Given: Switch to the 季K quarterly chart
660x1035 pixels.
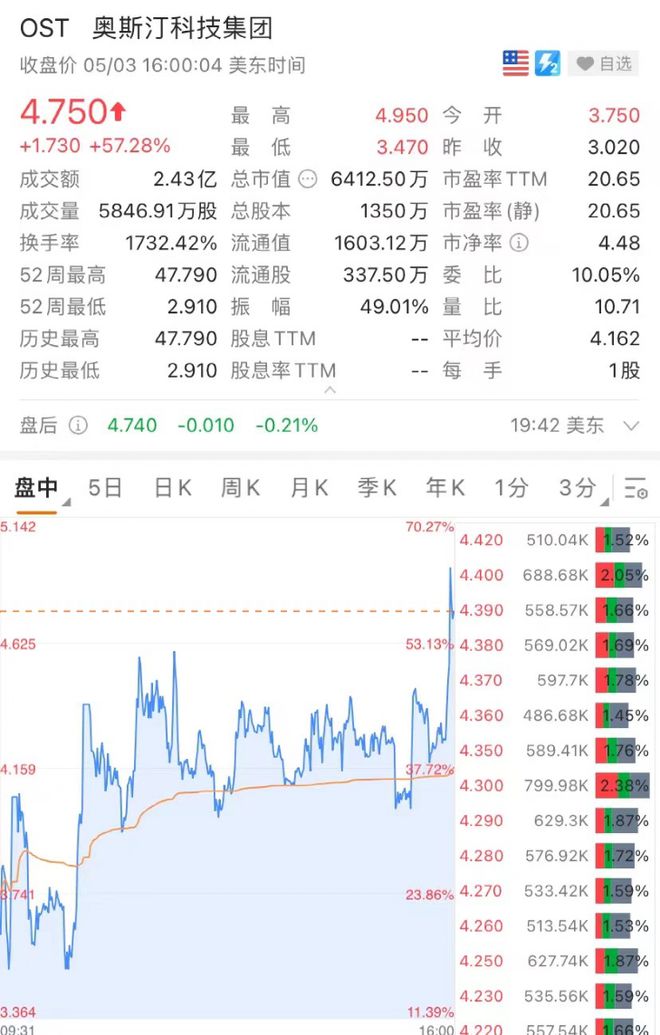Looking at the screenshot, I should tap(377, 488).
